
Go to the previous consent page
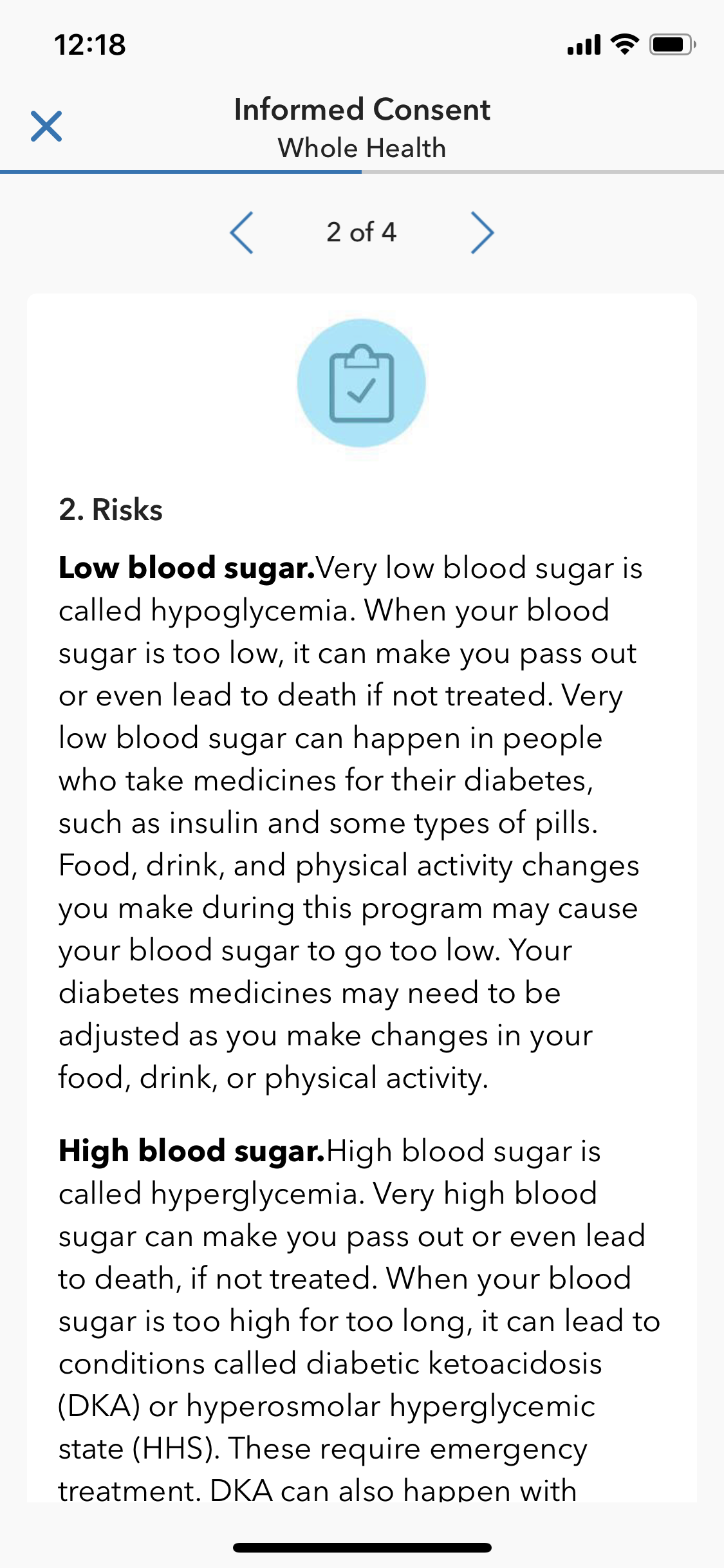(x=242, y=232)
